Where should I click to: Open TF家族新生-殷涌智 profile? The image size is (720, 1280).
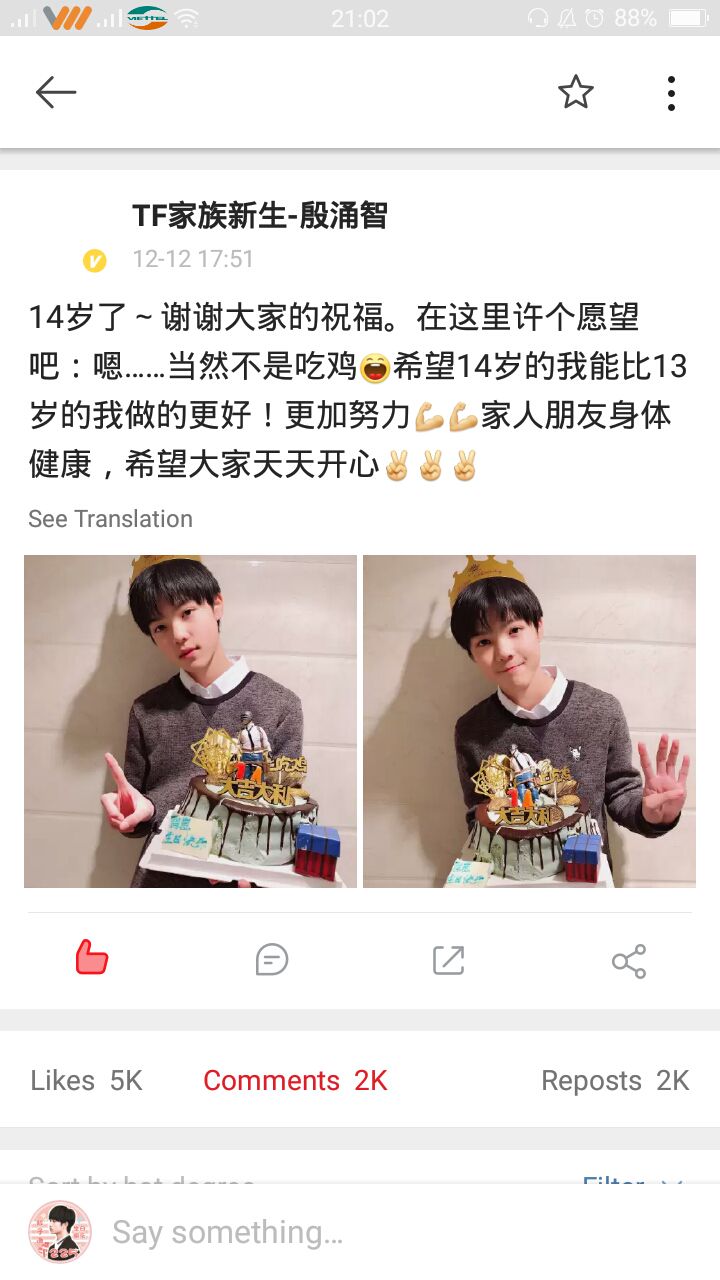[259, 215]
